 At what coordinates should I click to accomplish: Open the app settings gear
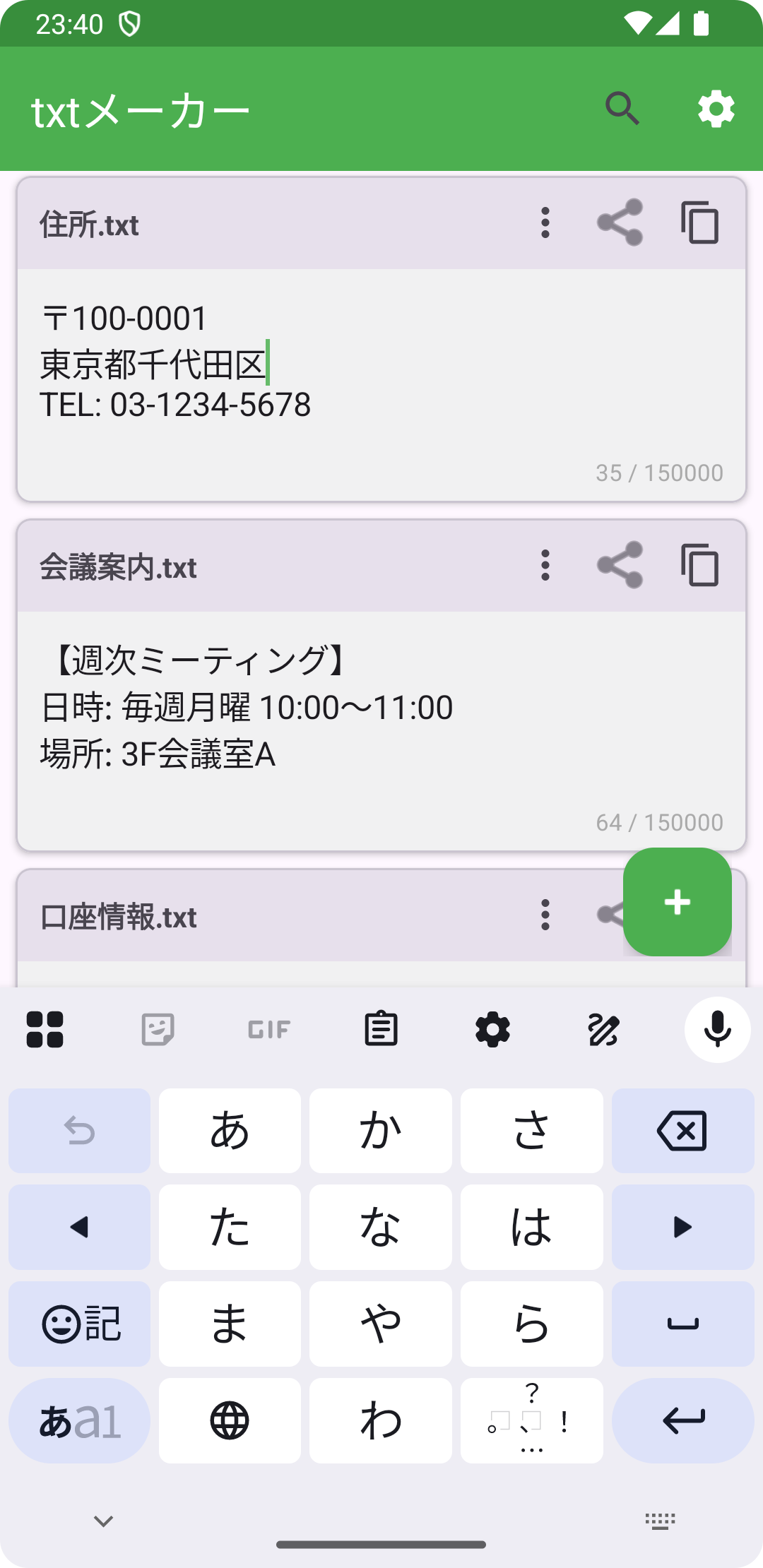pos(716,109)
